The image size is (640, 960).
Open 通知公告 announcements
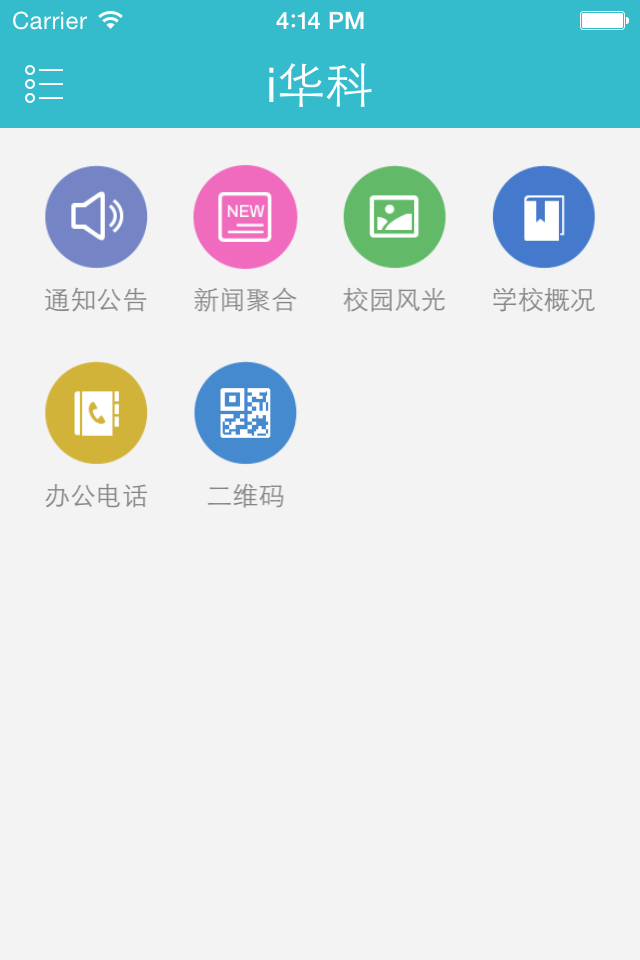[96, 217]
